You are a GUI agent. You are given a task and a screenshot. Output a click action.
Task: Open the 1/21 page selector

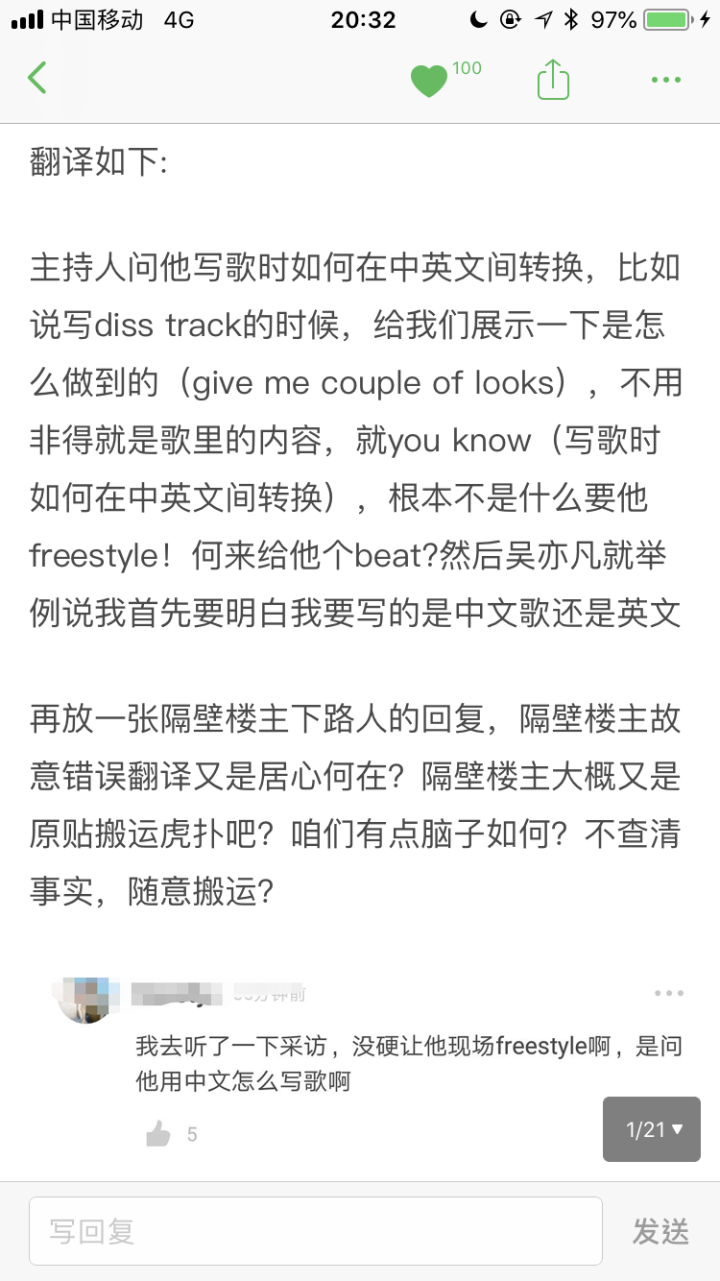click(652, 1129)
